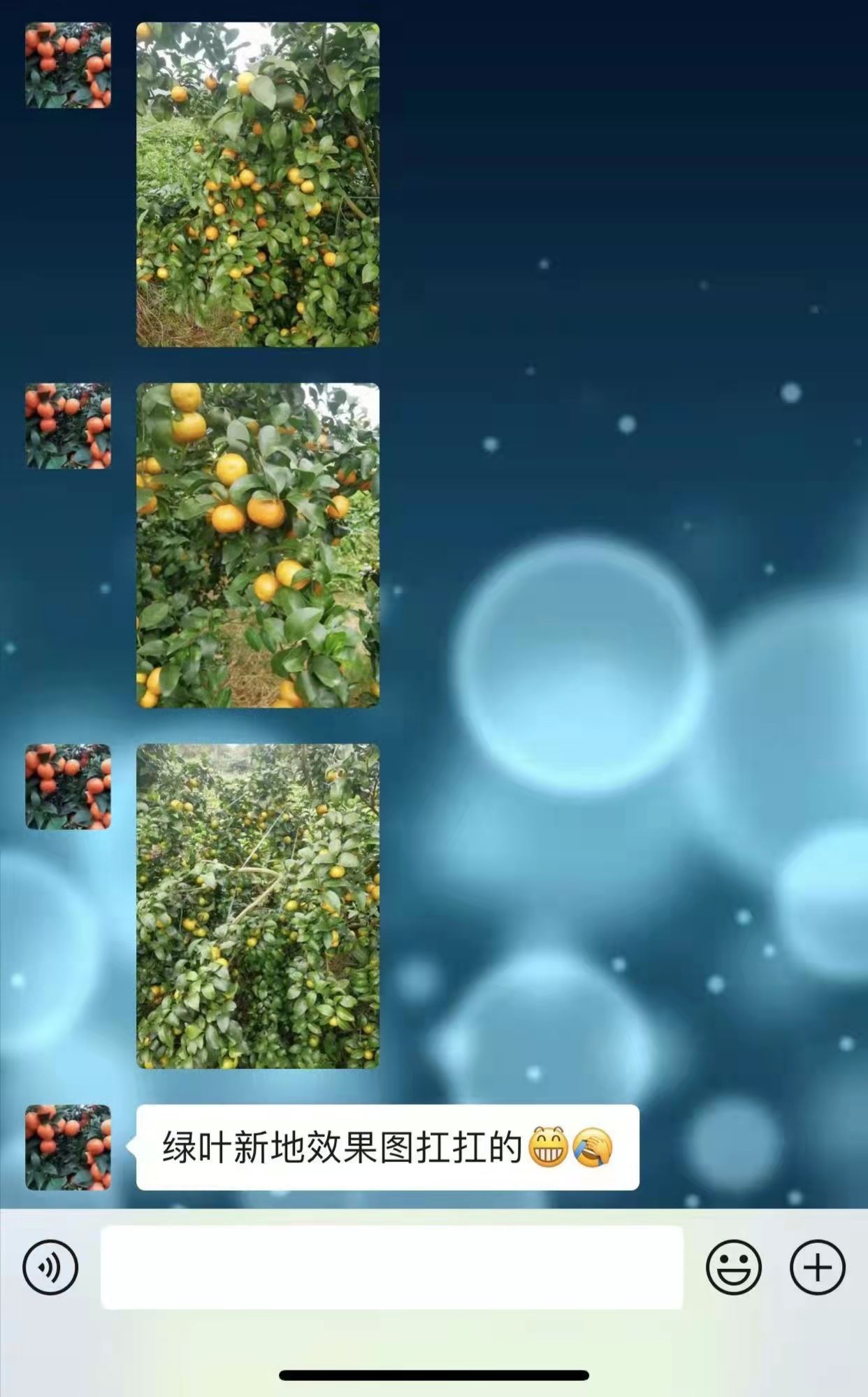Open the plus attachment menu

pyautogui.click(x=817, y=1267)
